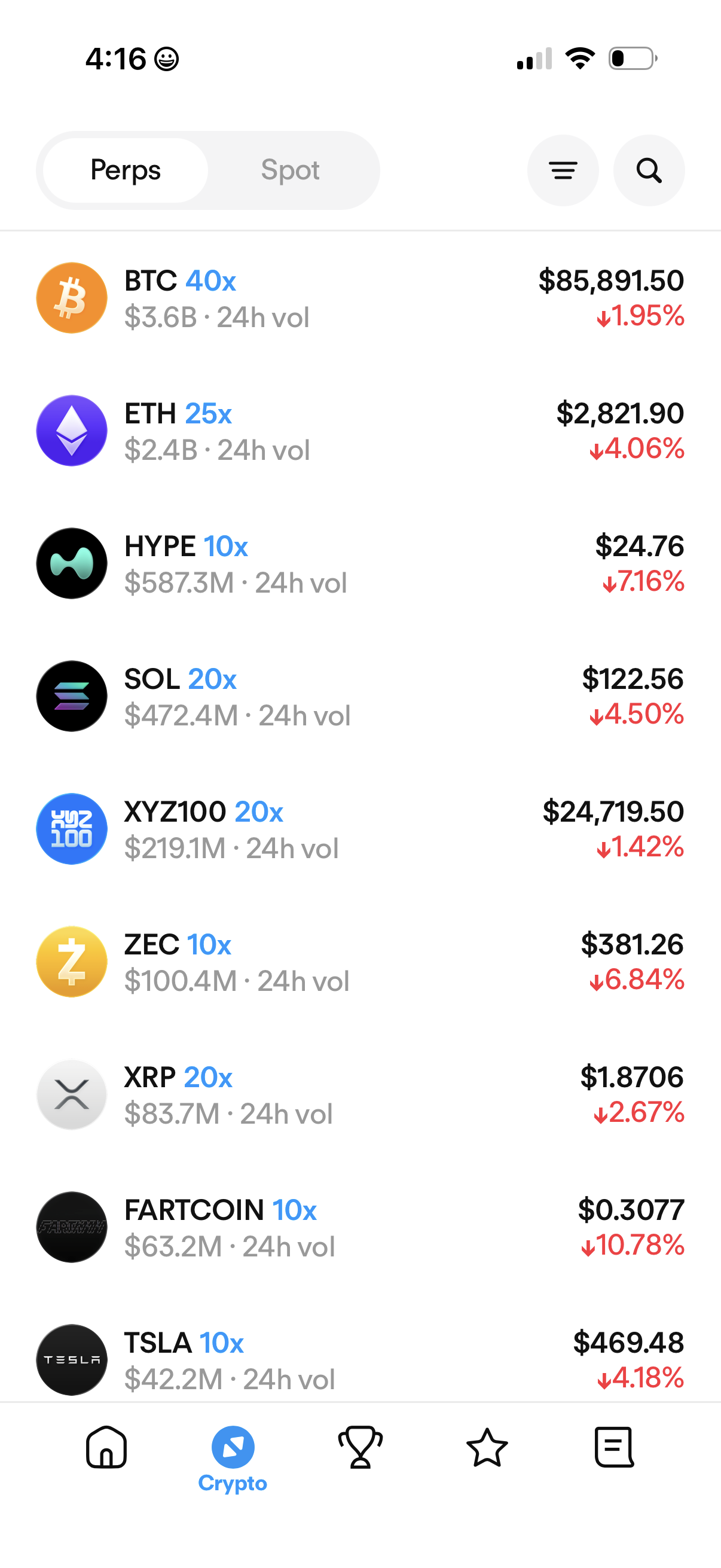Tap the Tesla logo icon

point(71,1360)
